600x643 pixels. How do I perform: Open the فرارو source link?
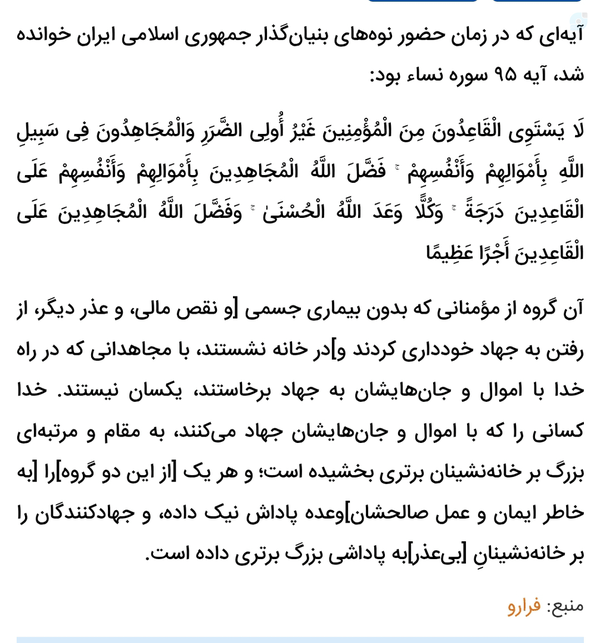(524, 606)
